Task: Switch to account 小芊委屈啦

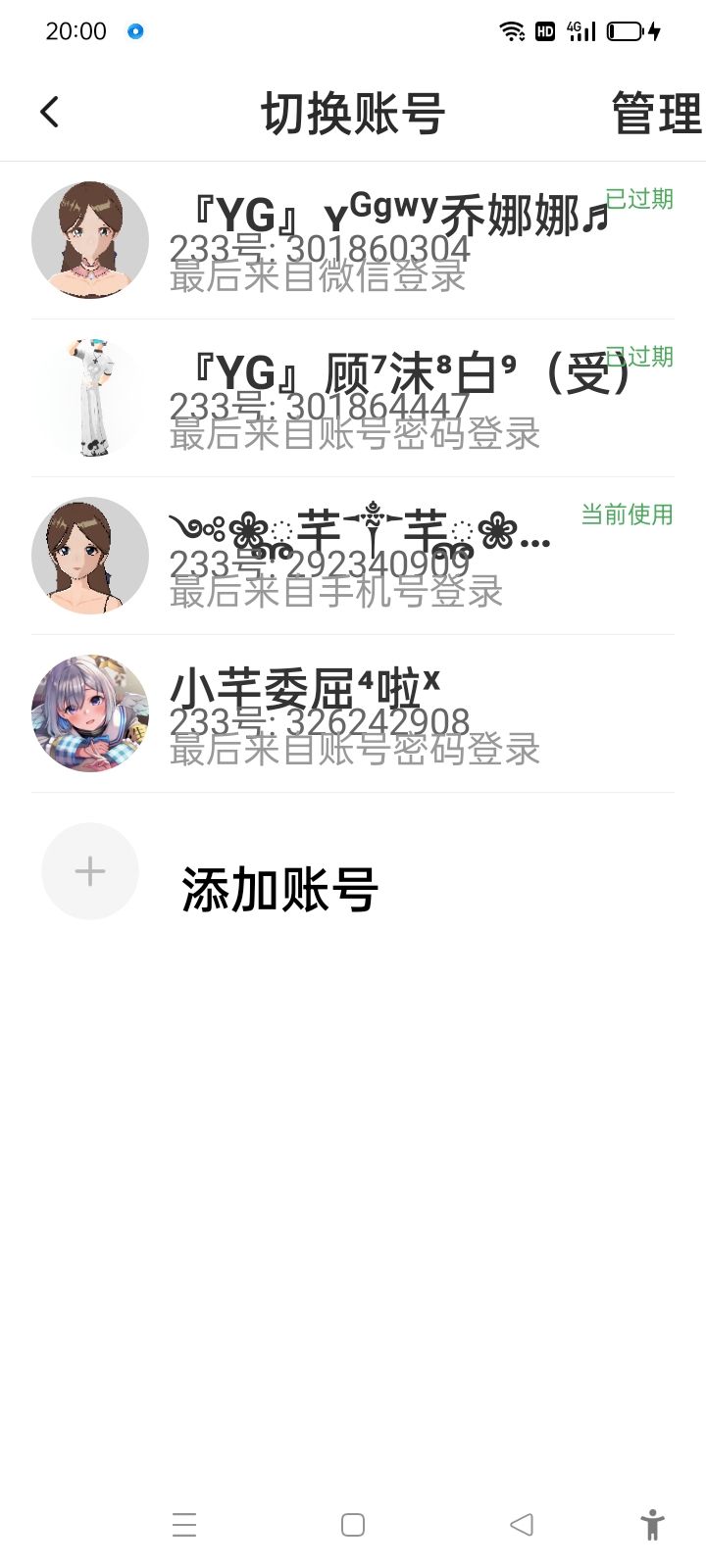Action: point(353,713)
